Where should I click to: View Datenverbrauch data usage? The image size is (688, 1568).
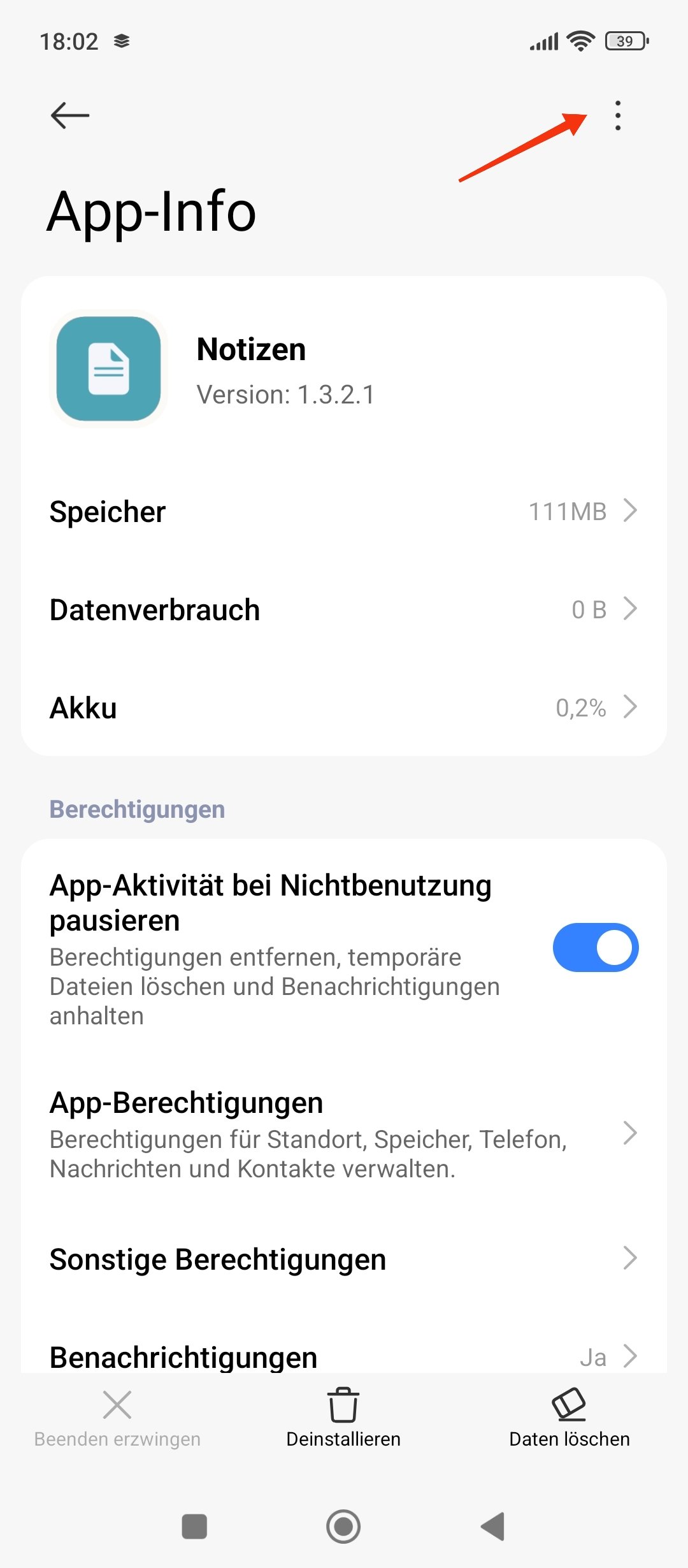point(344,610)
